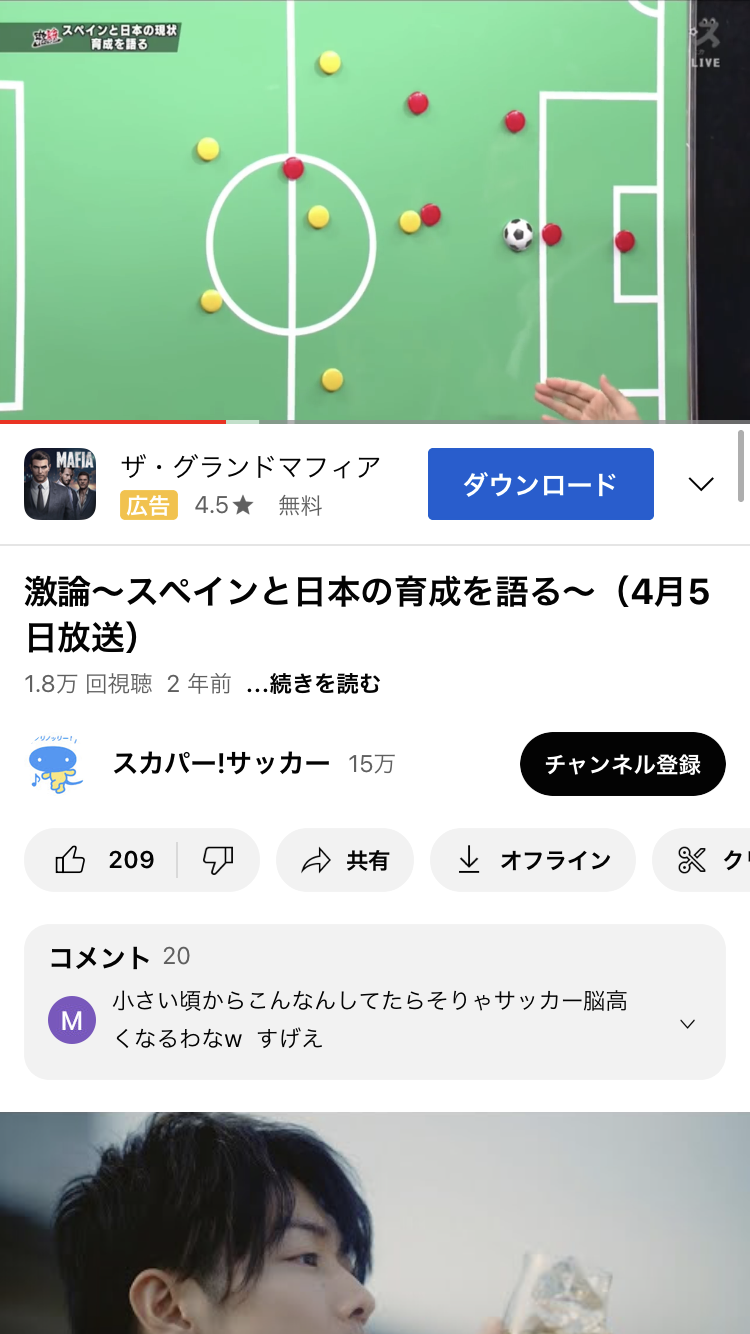Open ザ・グランドマフィア ad app icon

[x=60, y=484]
